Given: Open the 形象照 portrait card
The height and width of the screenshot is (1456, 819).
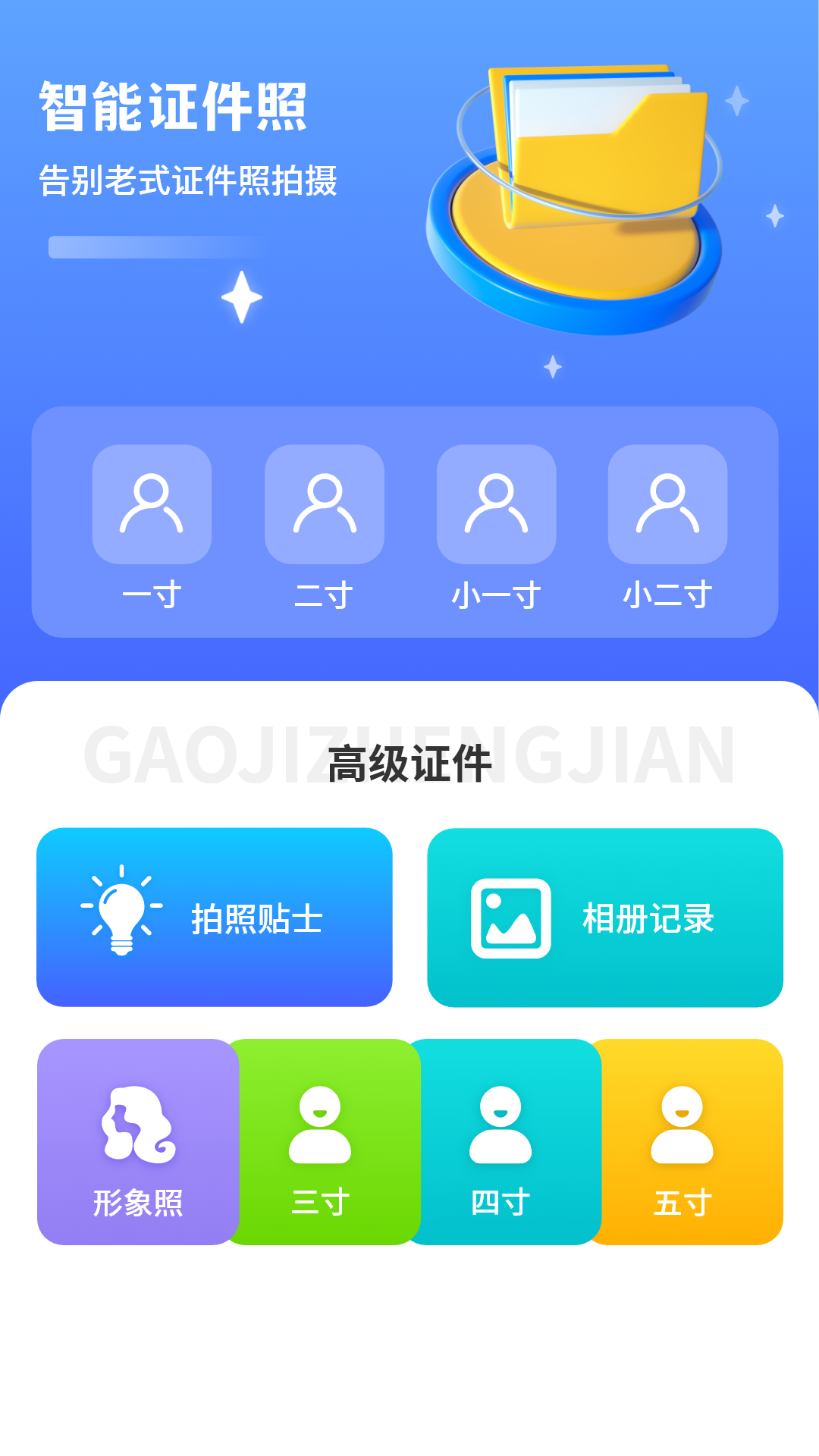Looking at the screenshot, I should point(137,1141).
